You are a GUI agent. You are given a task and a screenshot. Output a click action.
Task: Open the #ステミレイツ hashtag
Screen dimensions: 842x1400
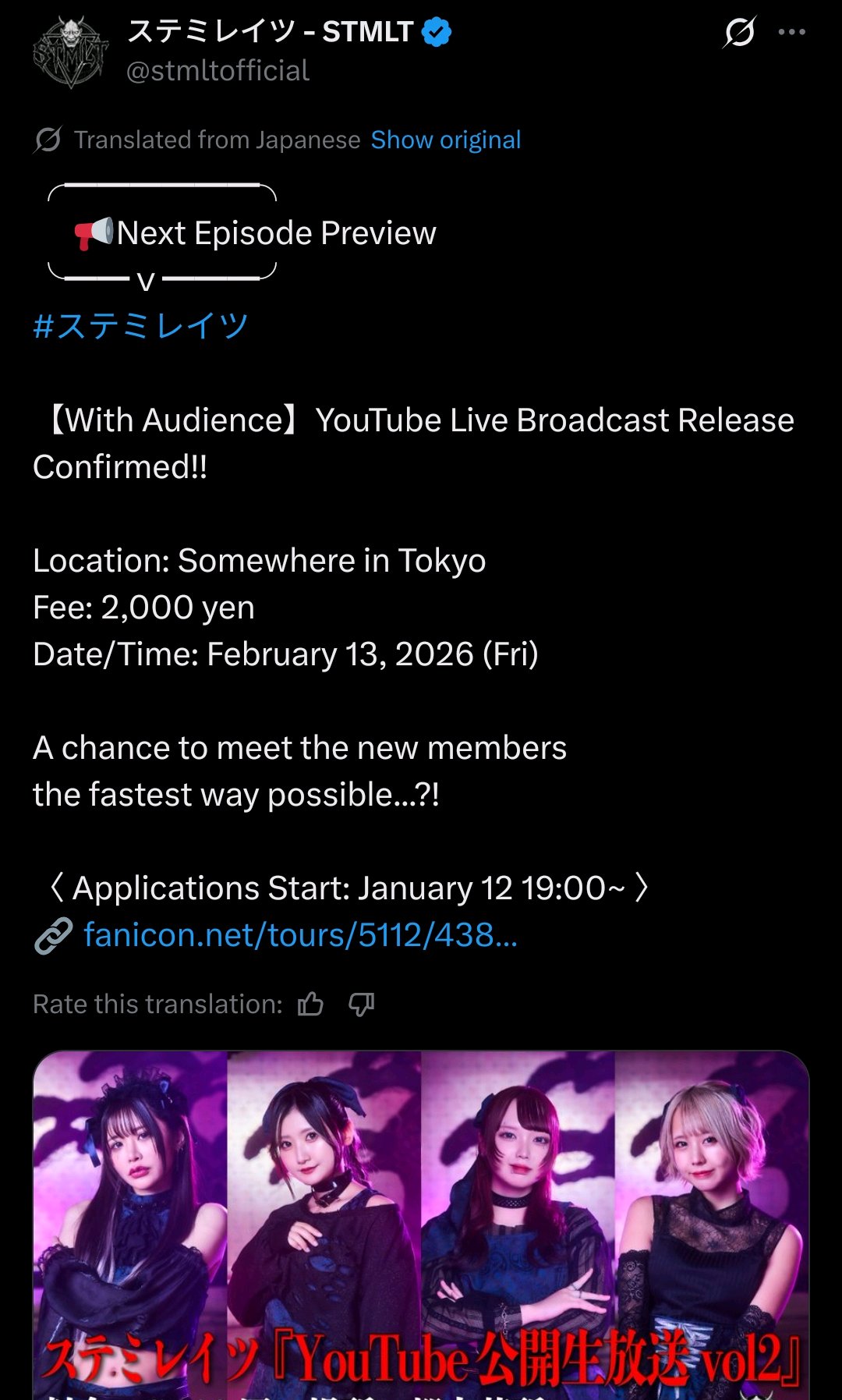[x=140, y=326]
